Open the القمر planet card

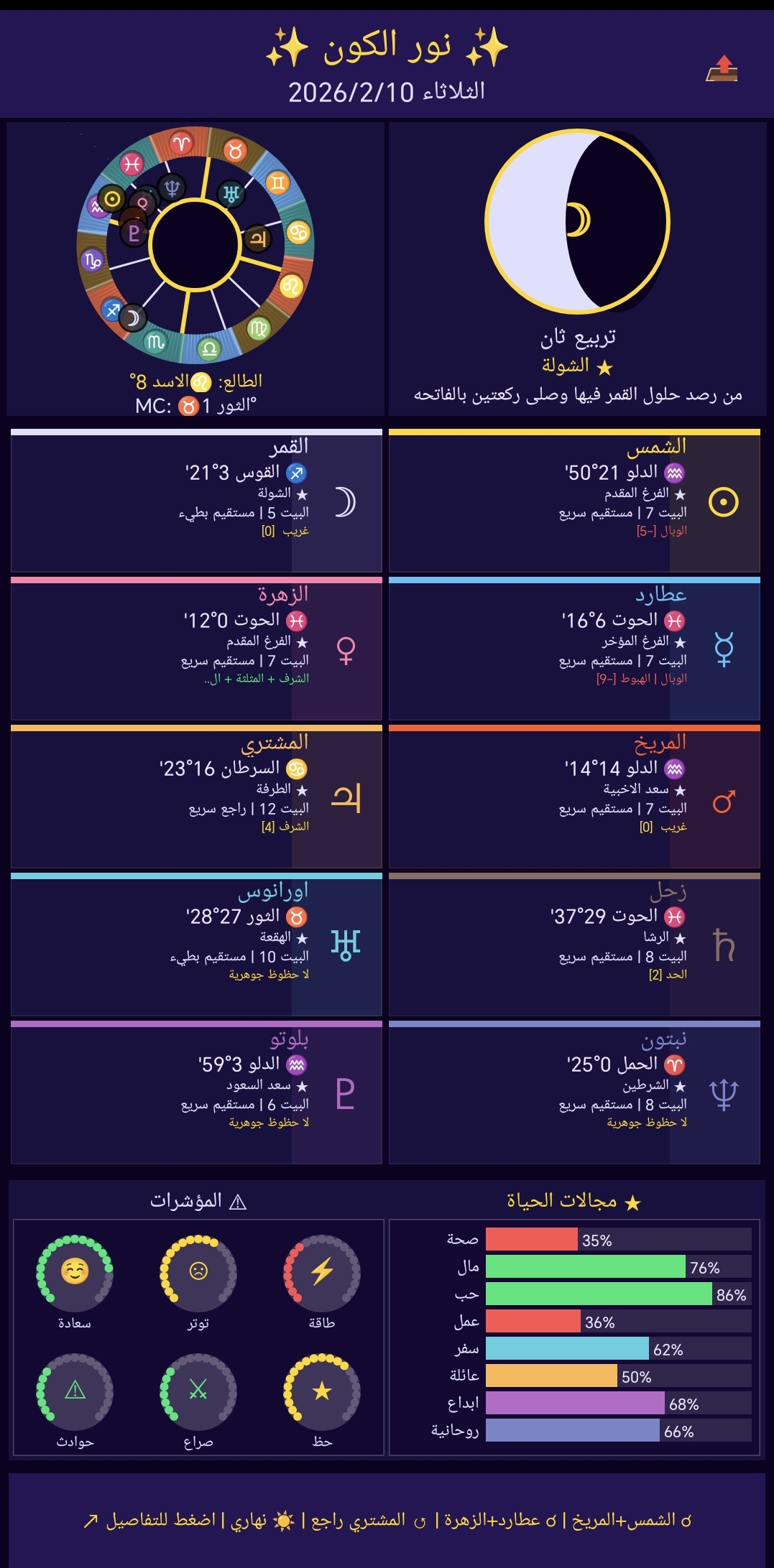click(x=196, y=501)
